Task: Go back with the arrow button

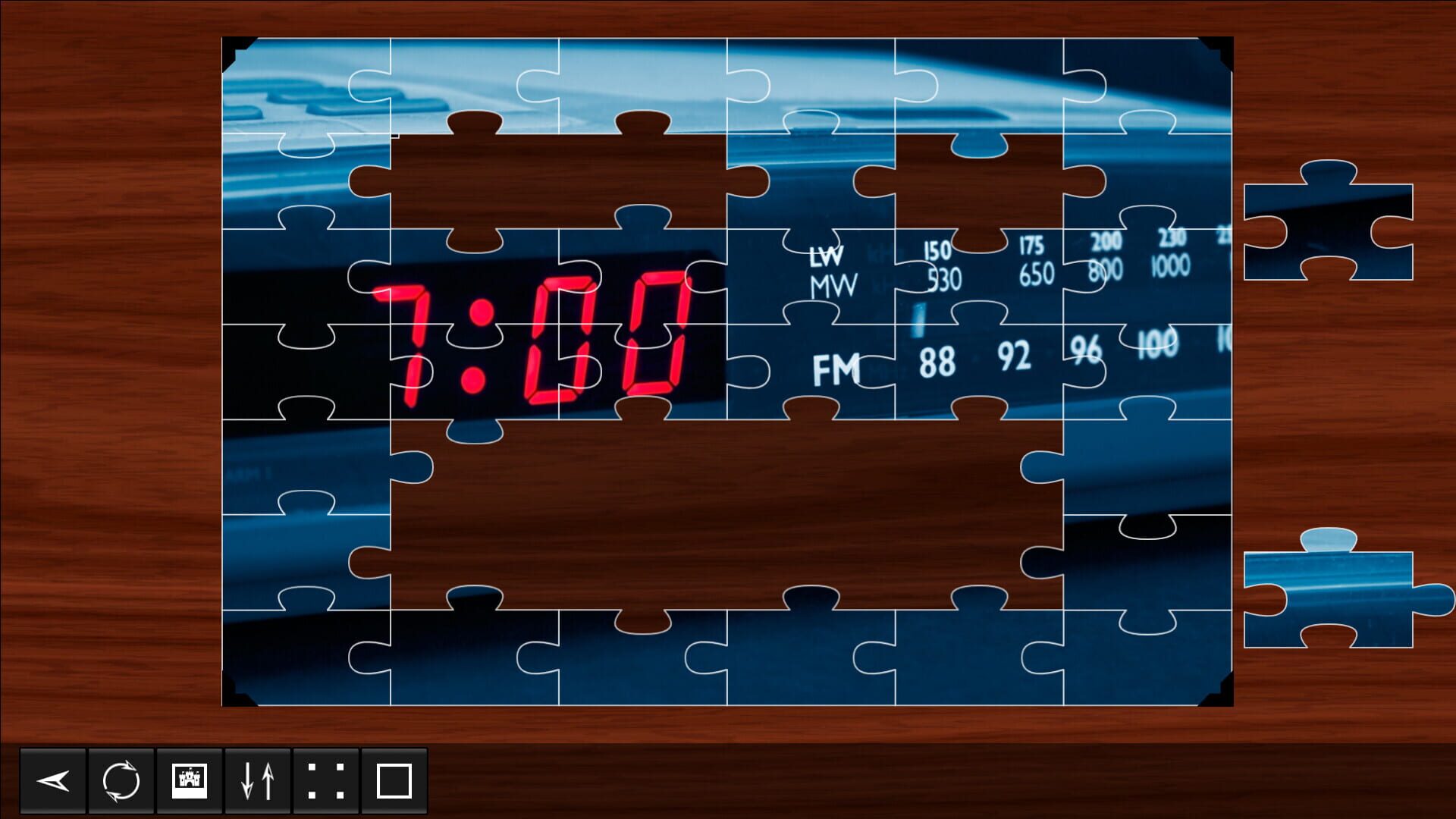Action: pyautogui.click(x=53, y=781)
